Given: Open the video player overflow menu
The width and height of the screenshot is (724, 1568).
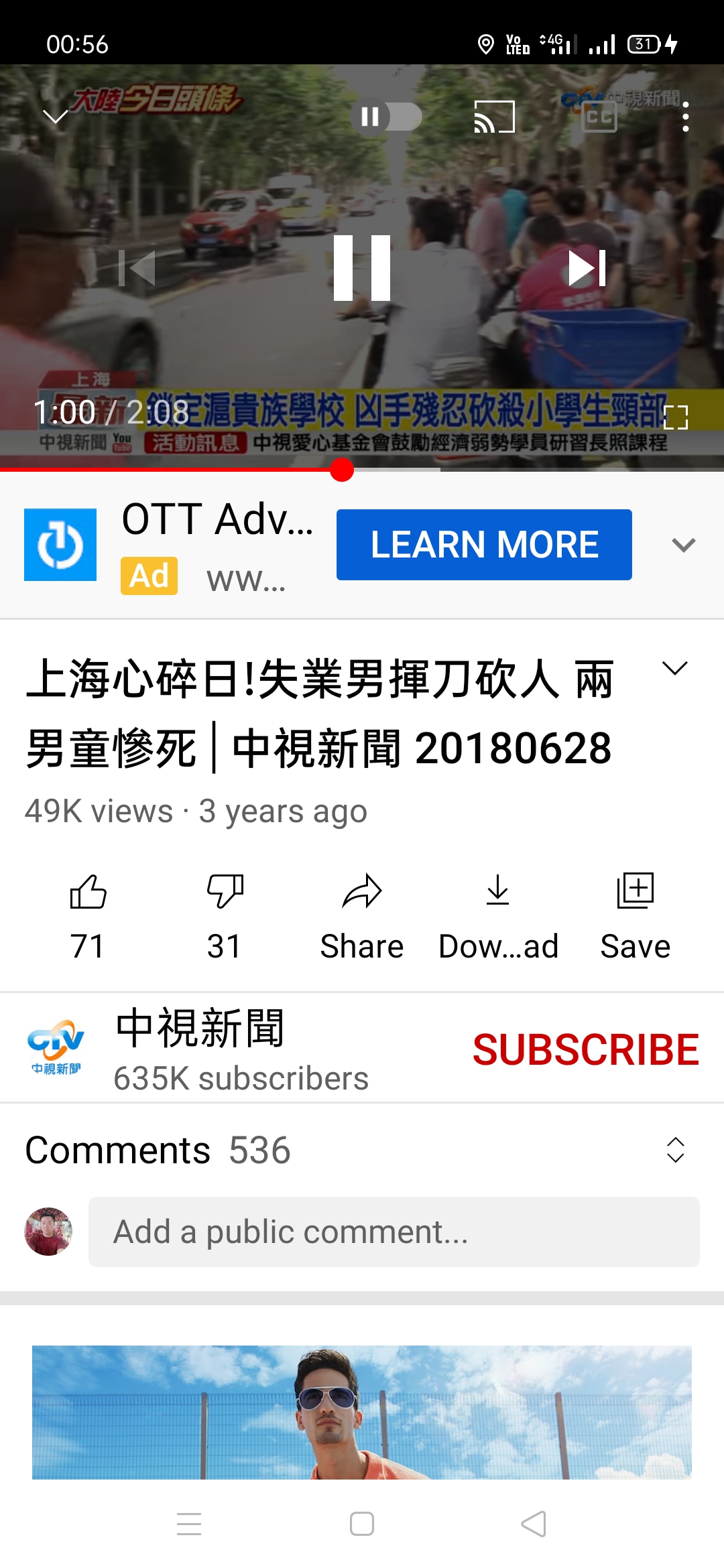Looking at the screenshot, I should tap(685, 117).
